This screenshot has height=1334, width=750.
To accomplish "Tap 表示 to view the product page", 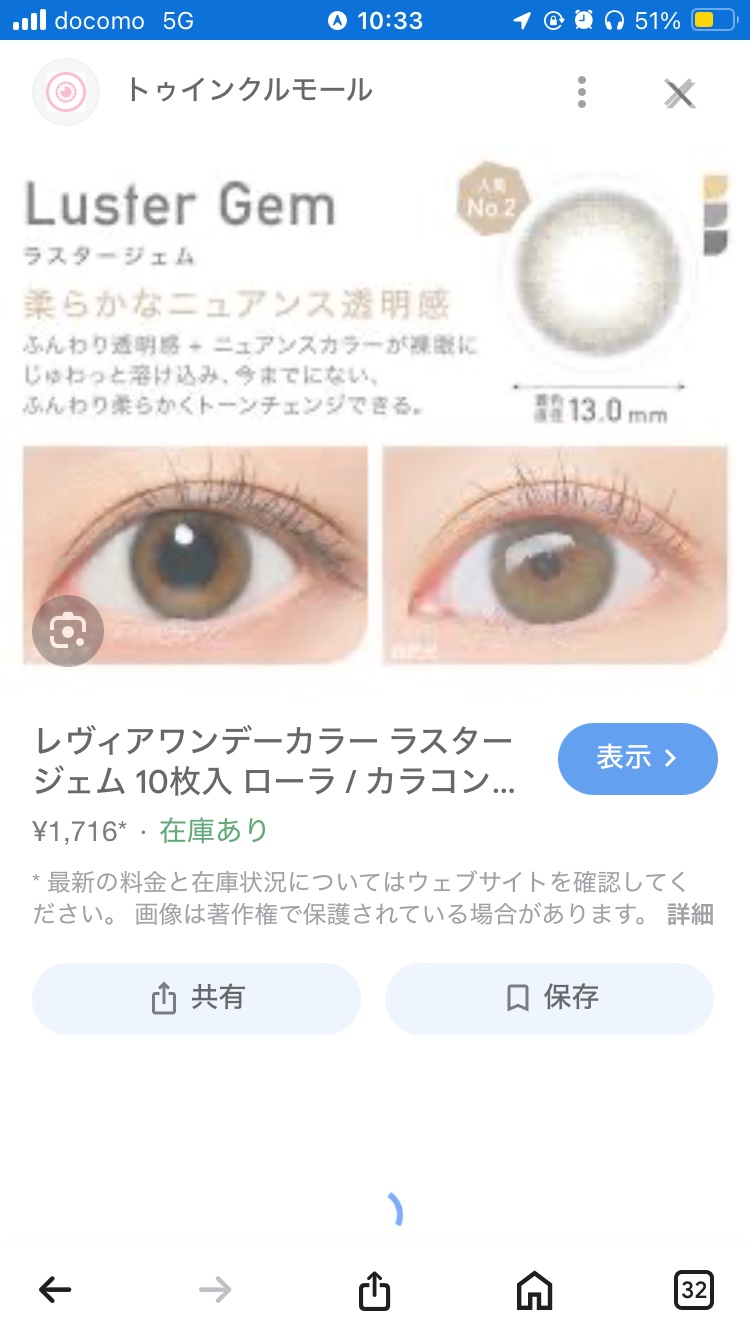I will [637, 759].
